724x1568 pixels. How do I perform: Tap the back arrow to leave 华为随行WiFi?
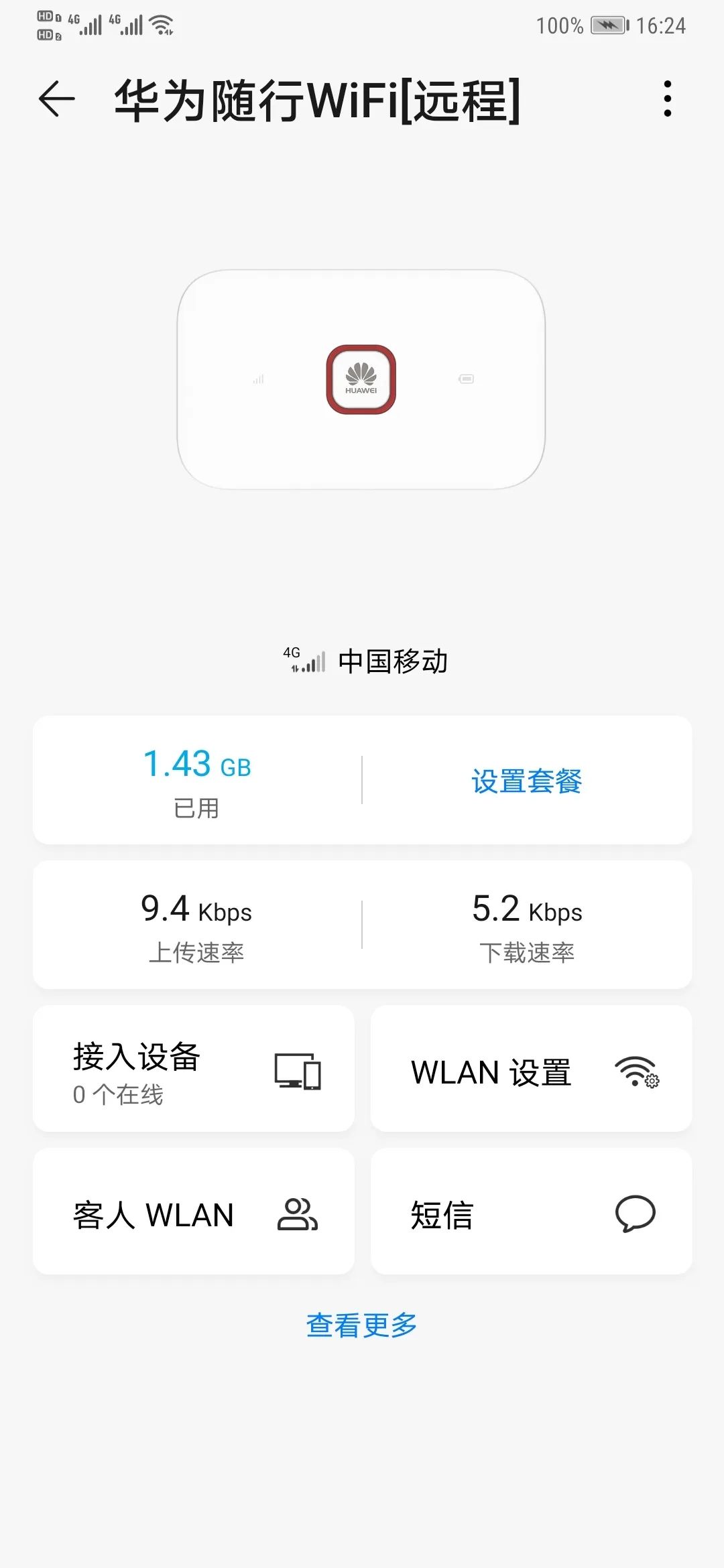tap(57, 99)
